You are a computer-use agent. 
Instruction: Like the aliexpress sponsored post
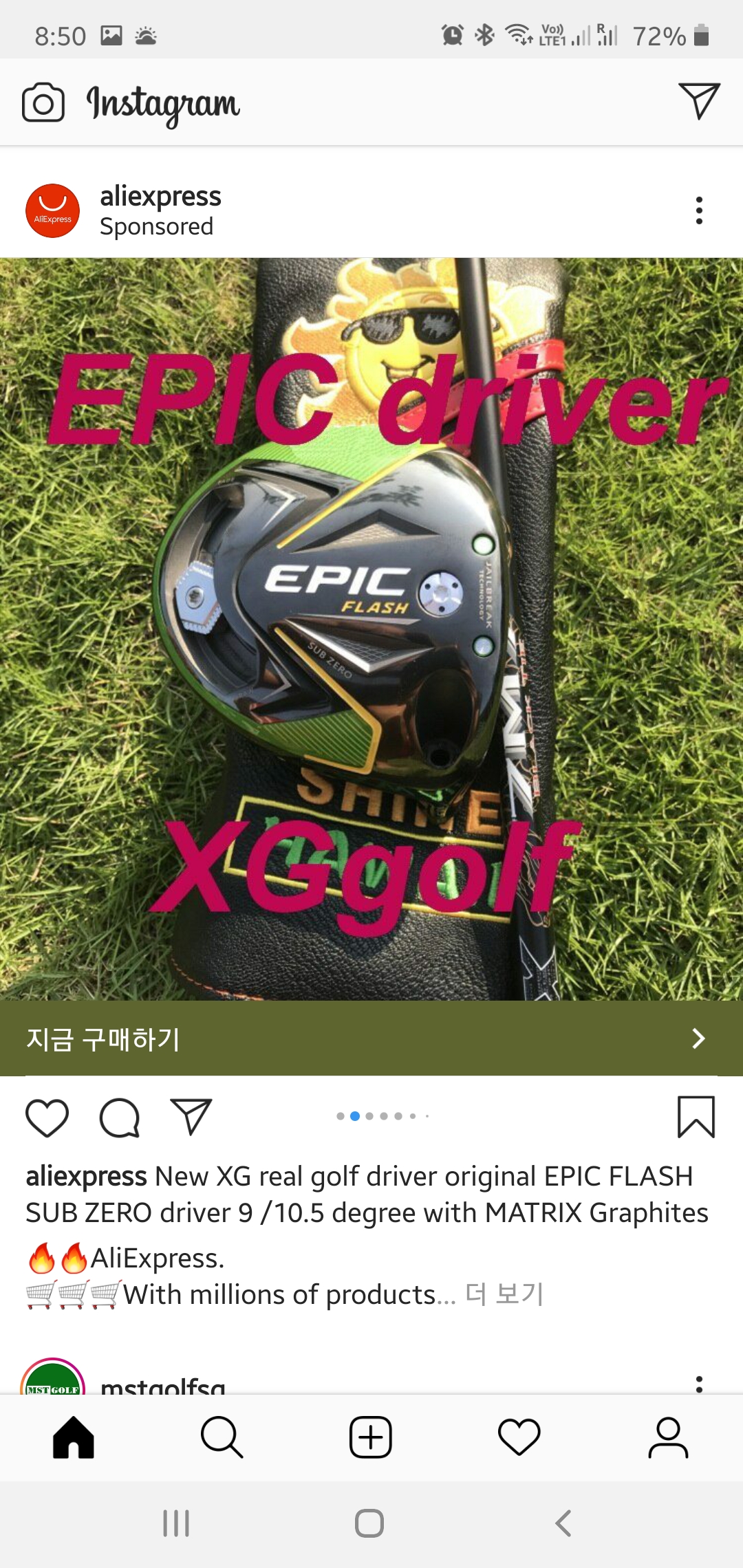coord(47,1117)
